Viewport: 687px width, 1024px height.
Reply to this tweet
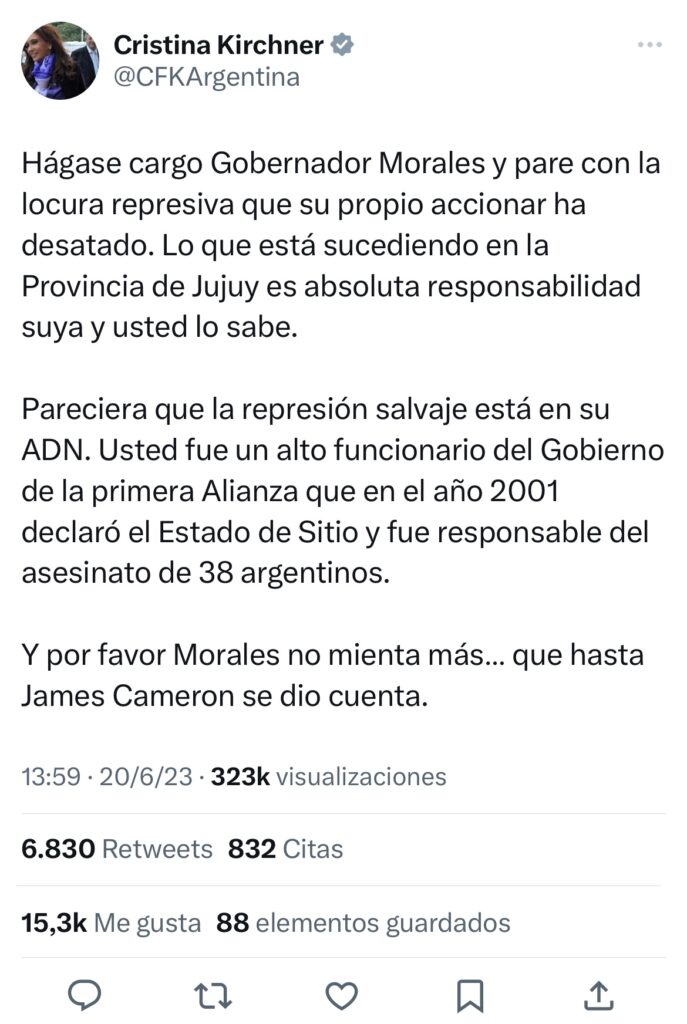coord(84,994)
